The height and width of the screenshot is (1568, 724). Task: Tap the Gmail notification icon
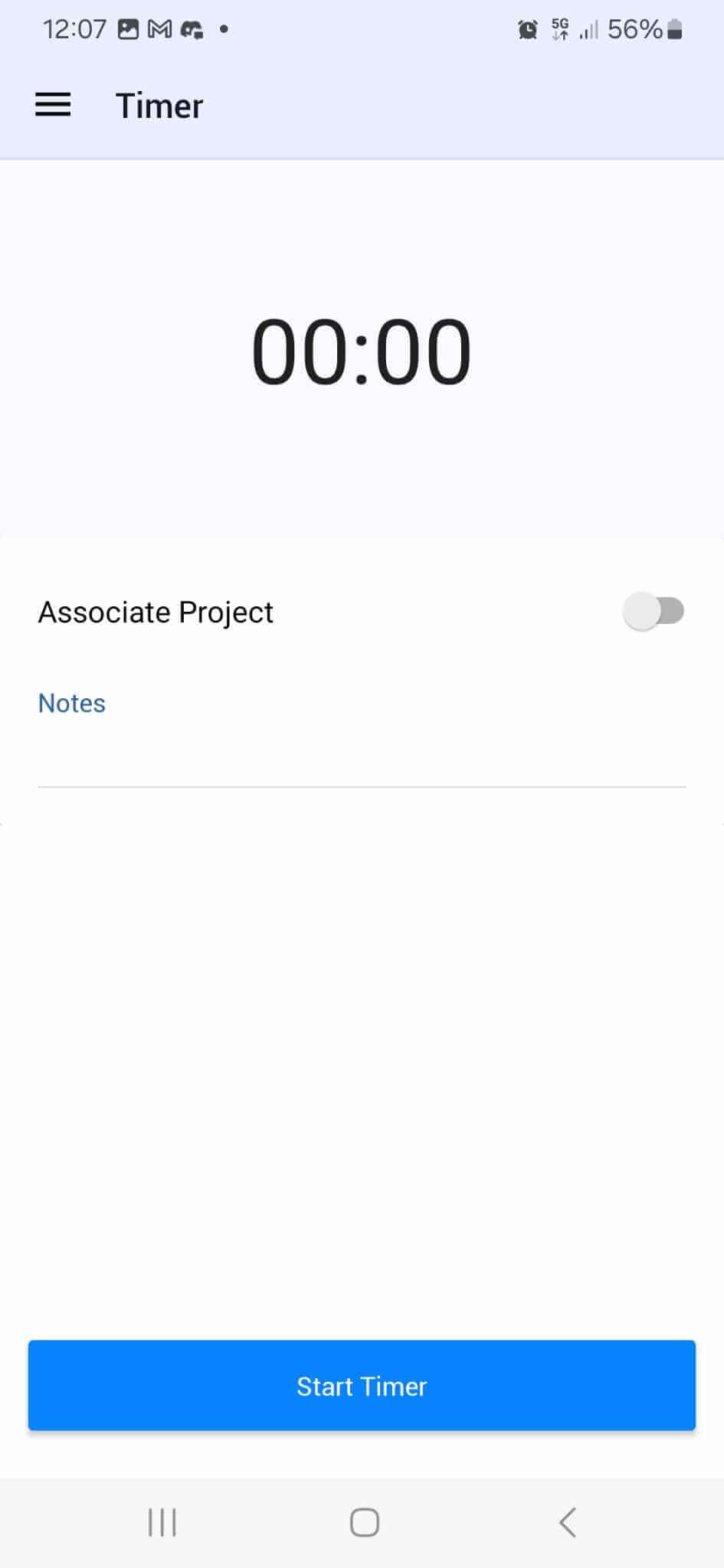(158, 29)
